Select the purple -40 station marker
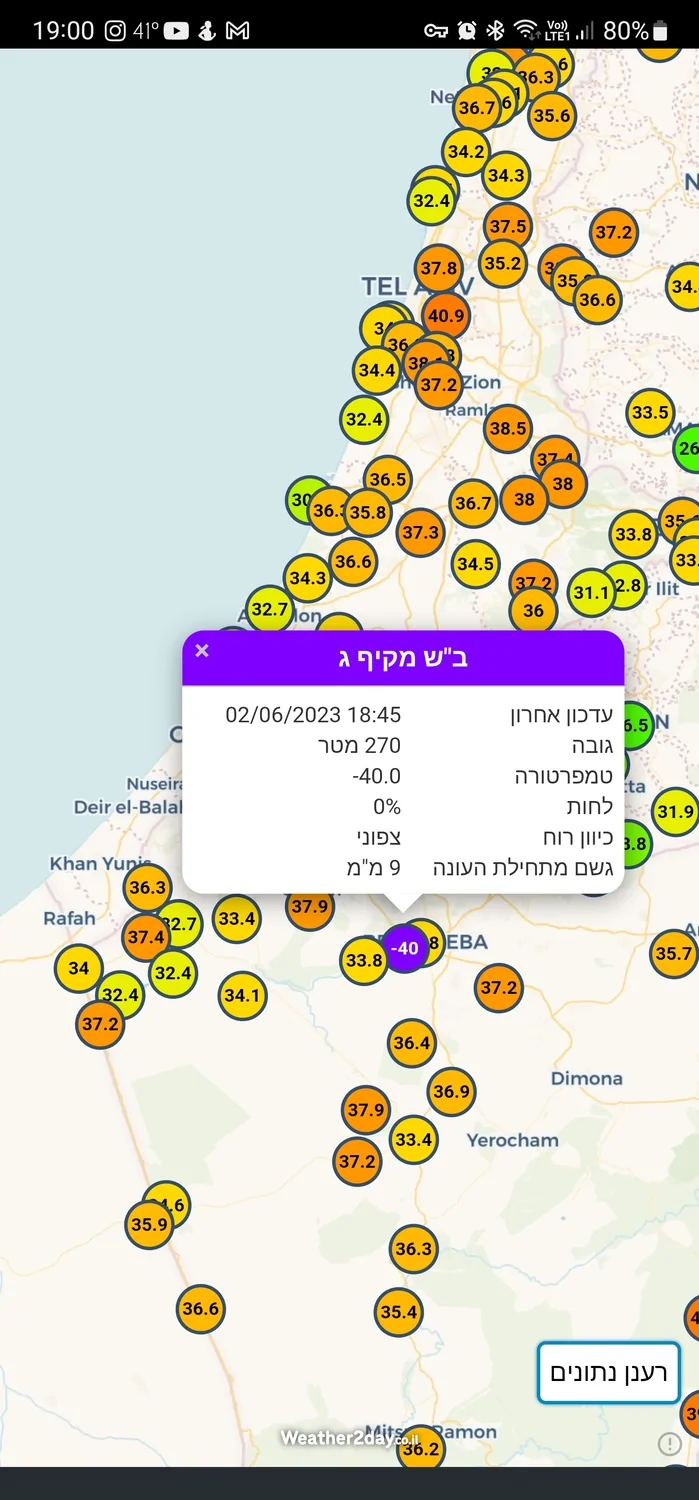 pyautogui.click(x=405, y=948)
